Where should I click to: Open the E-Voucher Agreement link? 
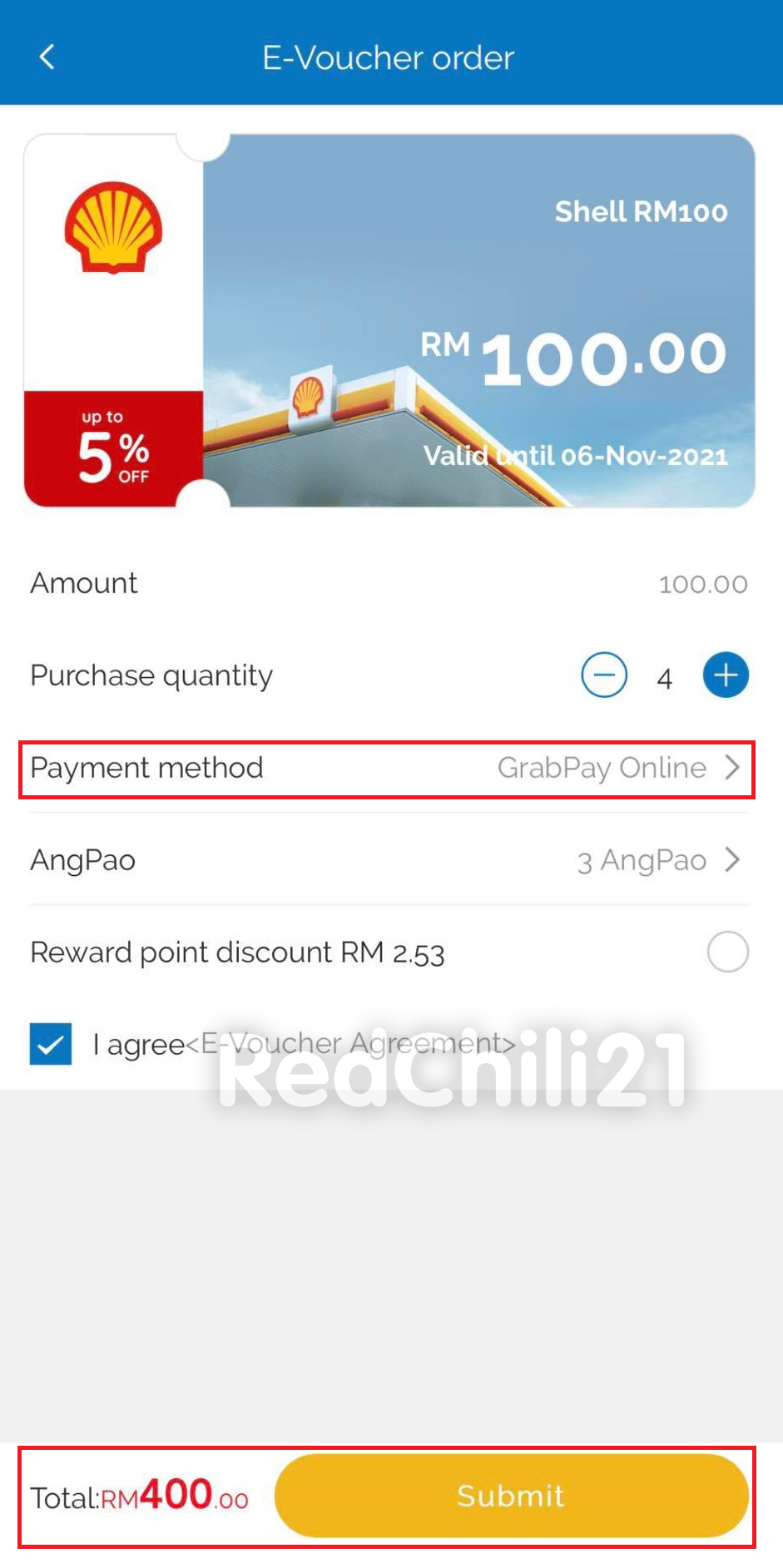tap(349, 1044)
